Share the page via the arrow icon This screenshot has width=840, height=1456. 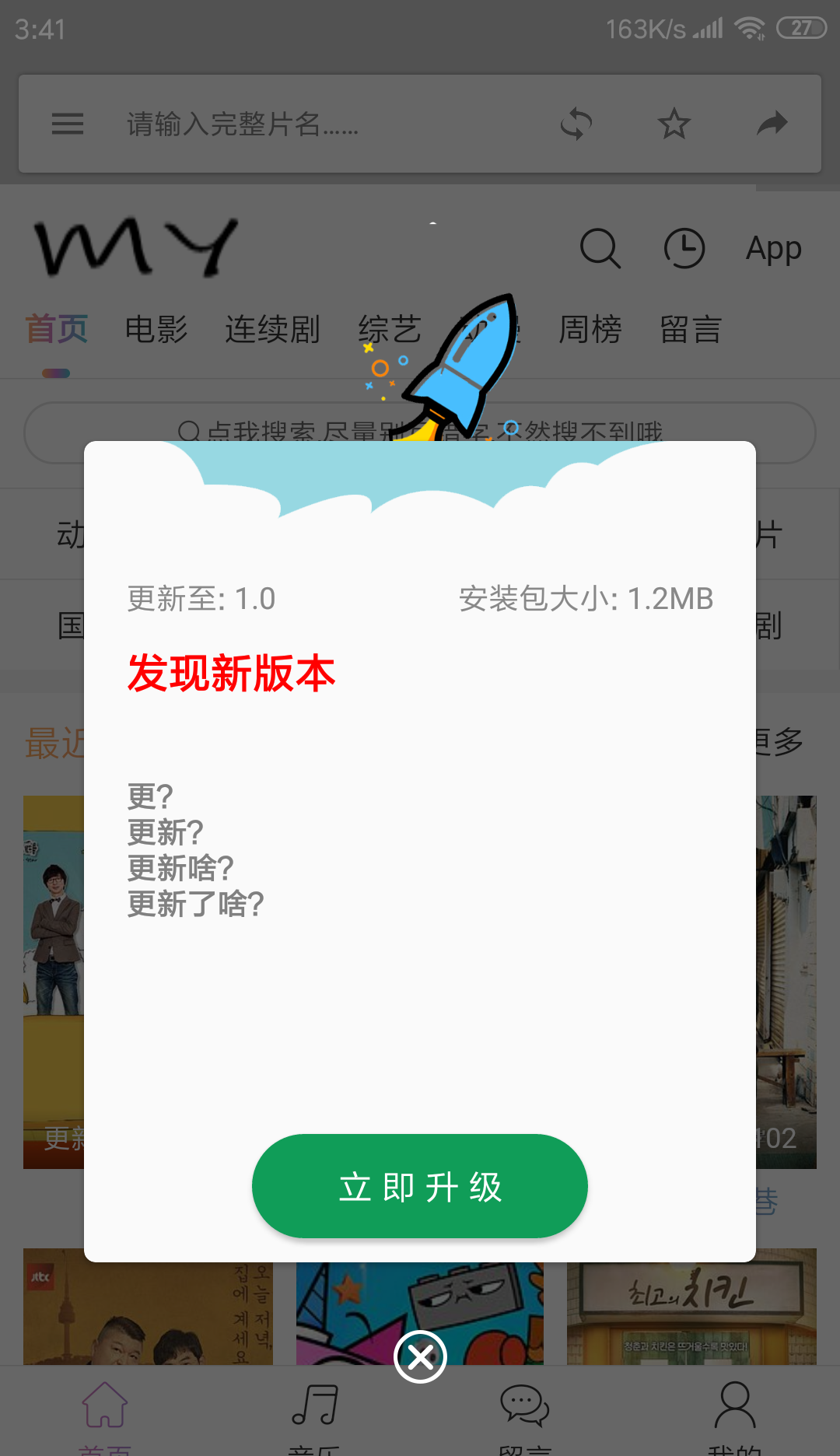click(x=772, y=124)
